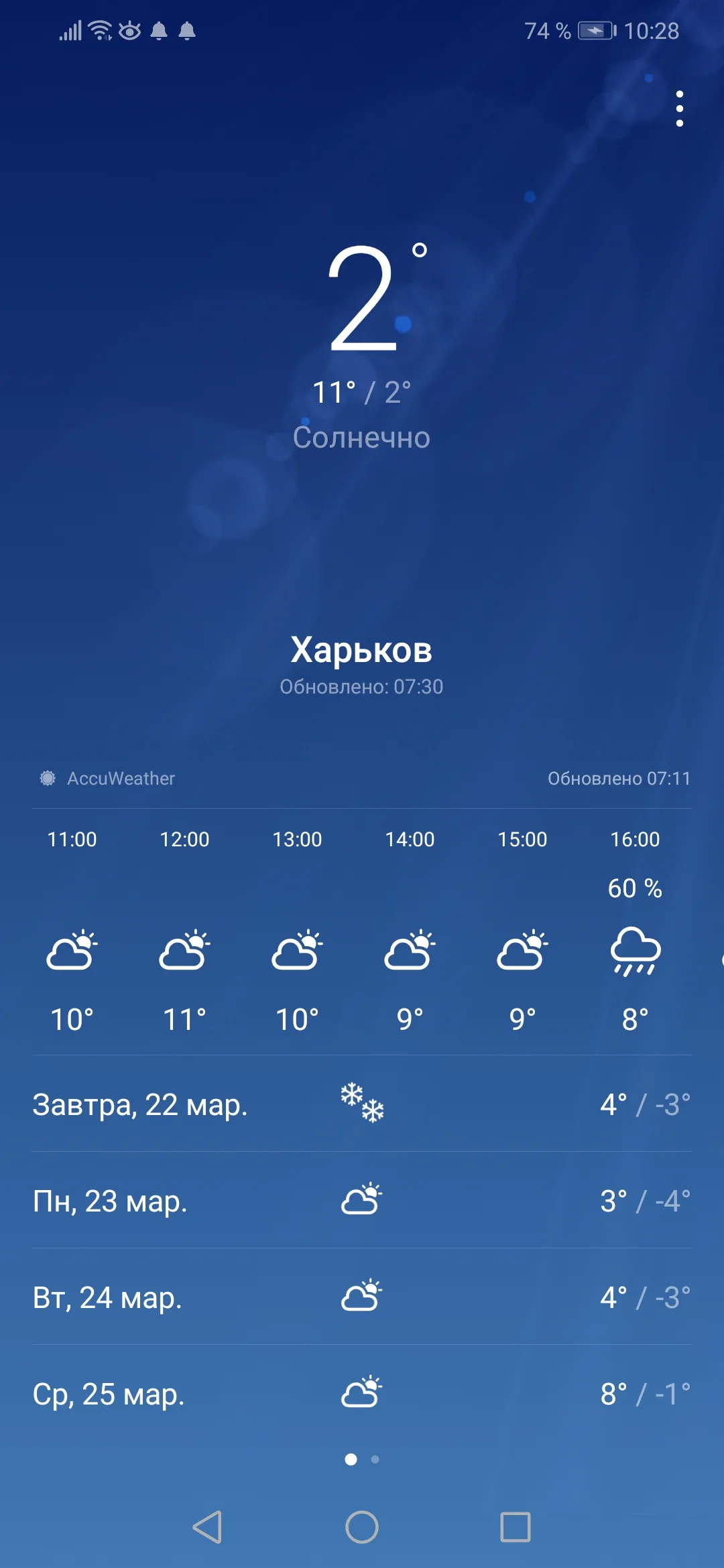
Task: Open details for Харьков city name
Action: click(362, 649)
